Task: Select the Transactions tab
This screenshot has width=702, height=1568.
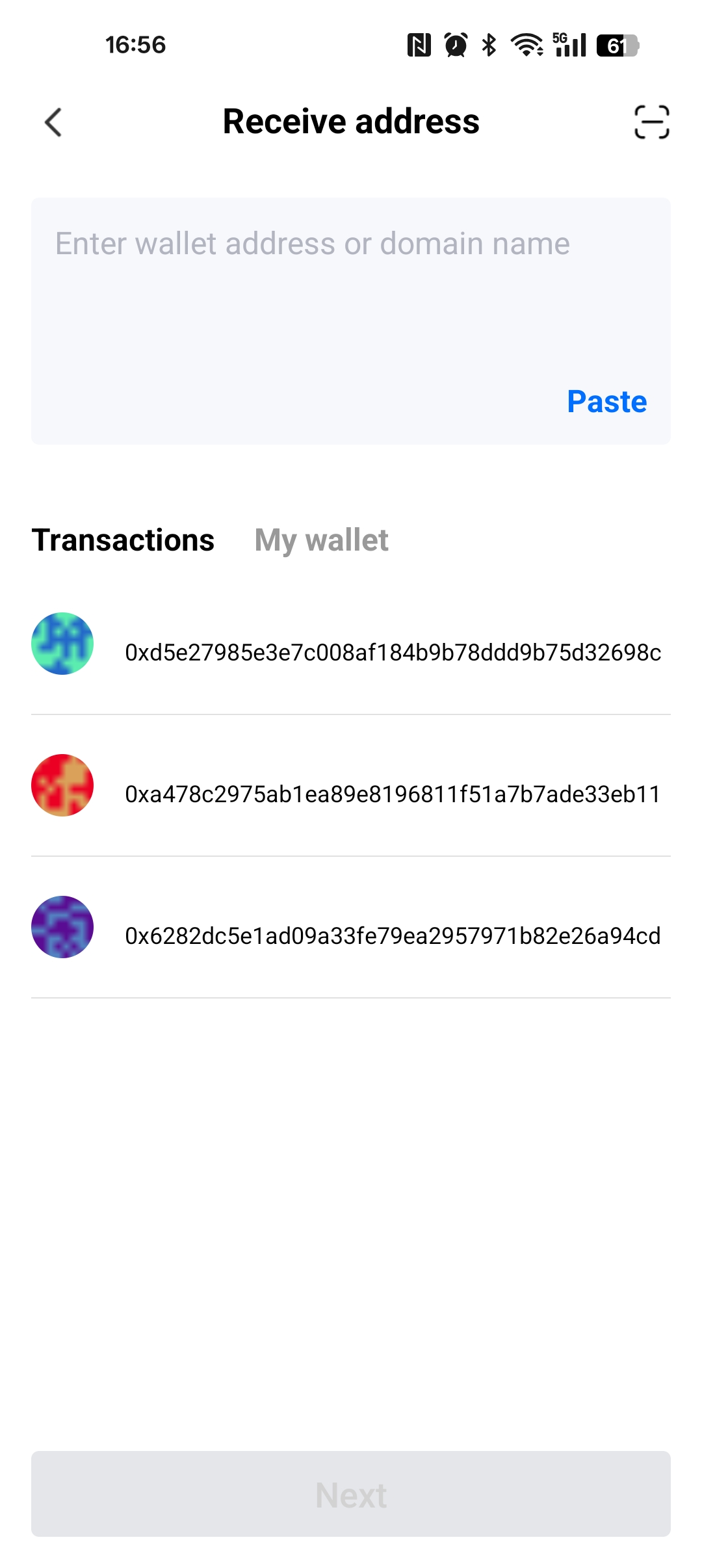Action: point(123,540)
